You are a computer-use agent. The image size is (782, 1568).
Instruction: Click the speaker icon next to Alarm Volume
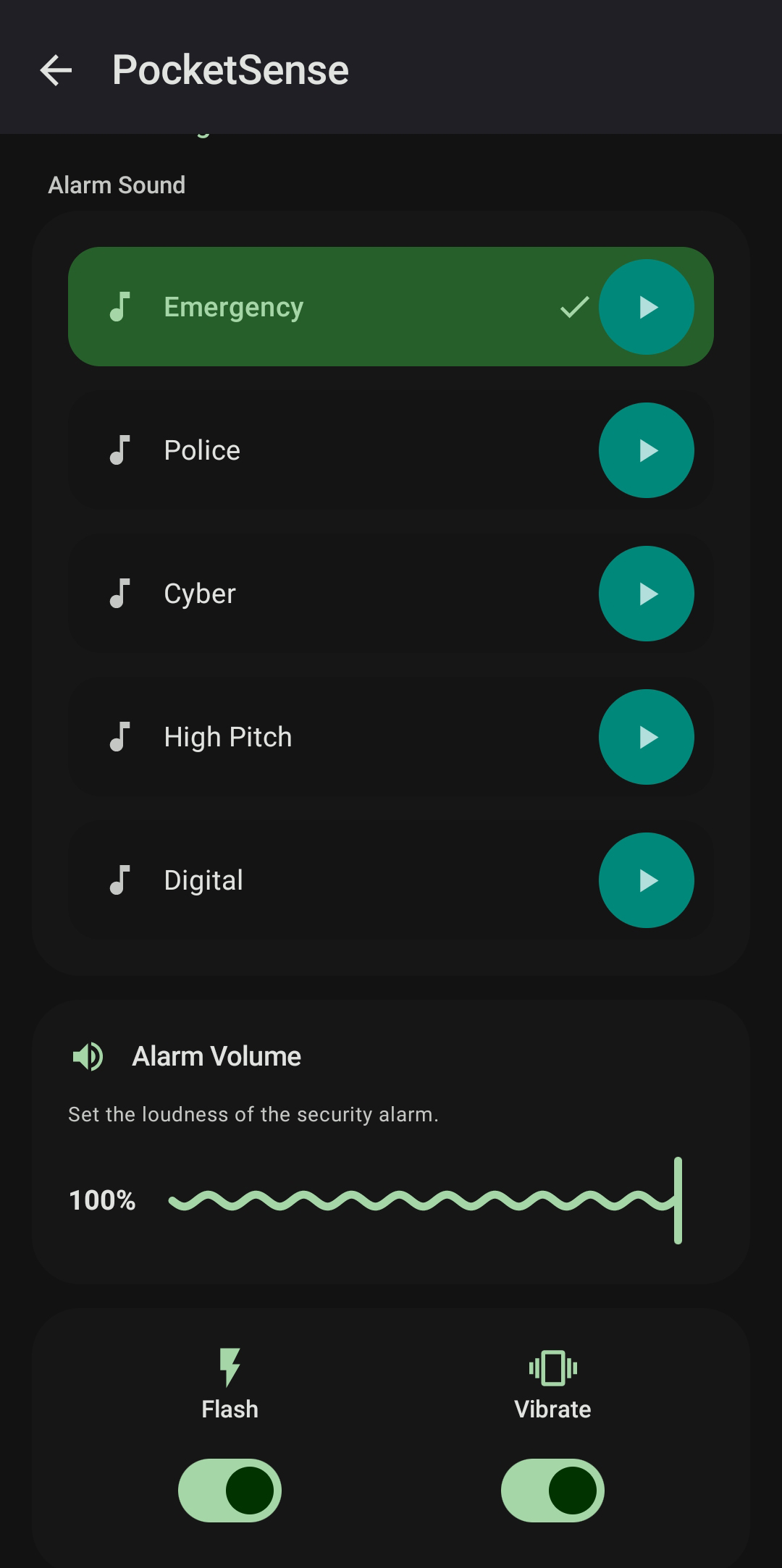click(x=87, y=1055)
